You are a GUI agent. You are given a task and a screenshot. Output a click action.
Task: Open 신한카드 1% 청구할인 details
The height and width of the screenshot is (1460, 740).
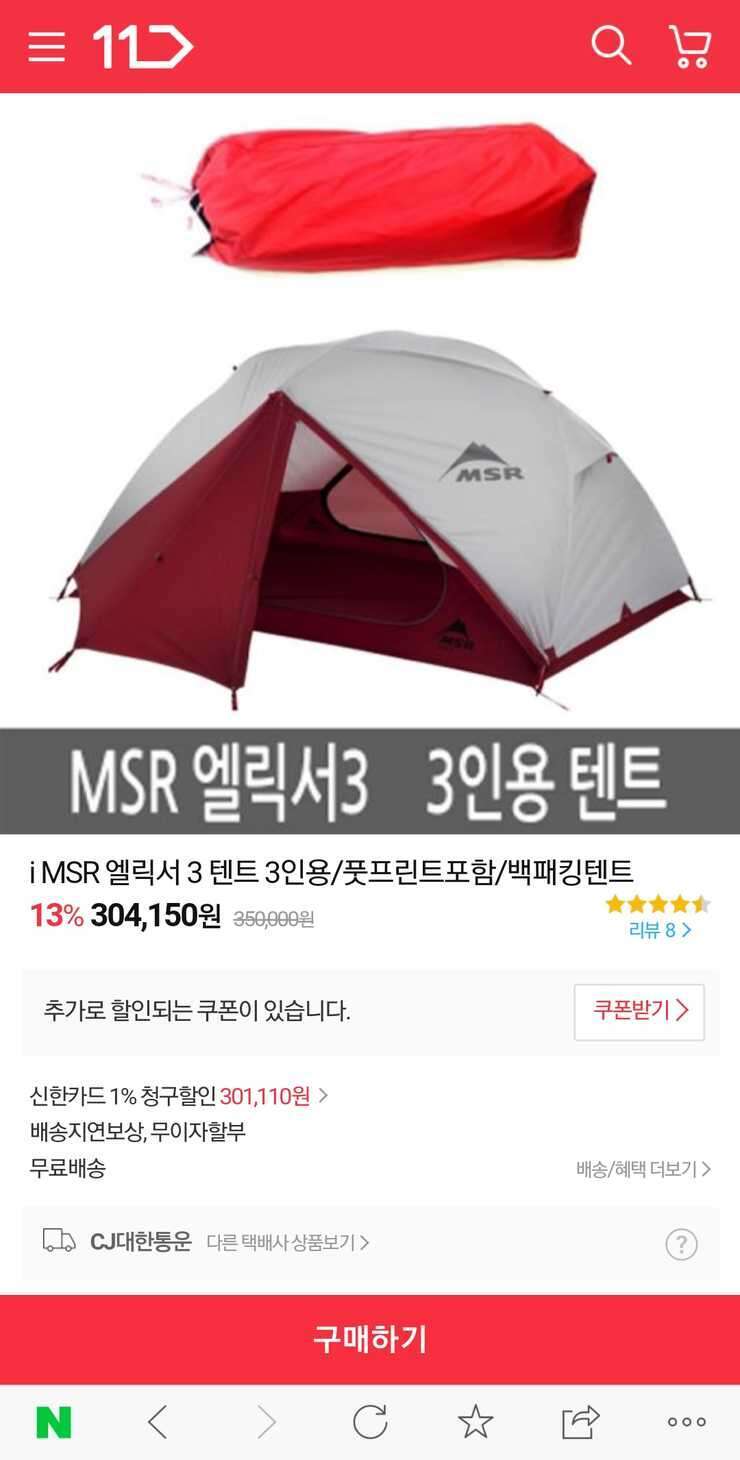click(179, 1096)
